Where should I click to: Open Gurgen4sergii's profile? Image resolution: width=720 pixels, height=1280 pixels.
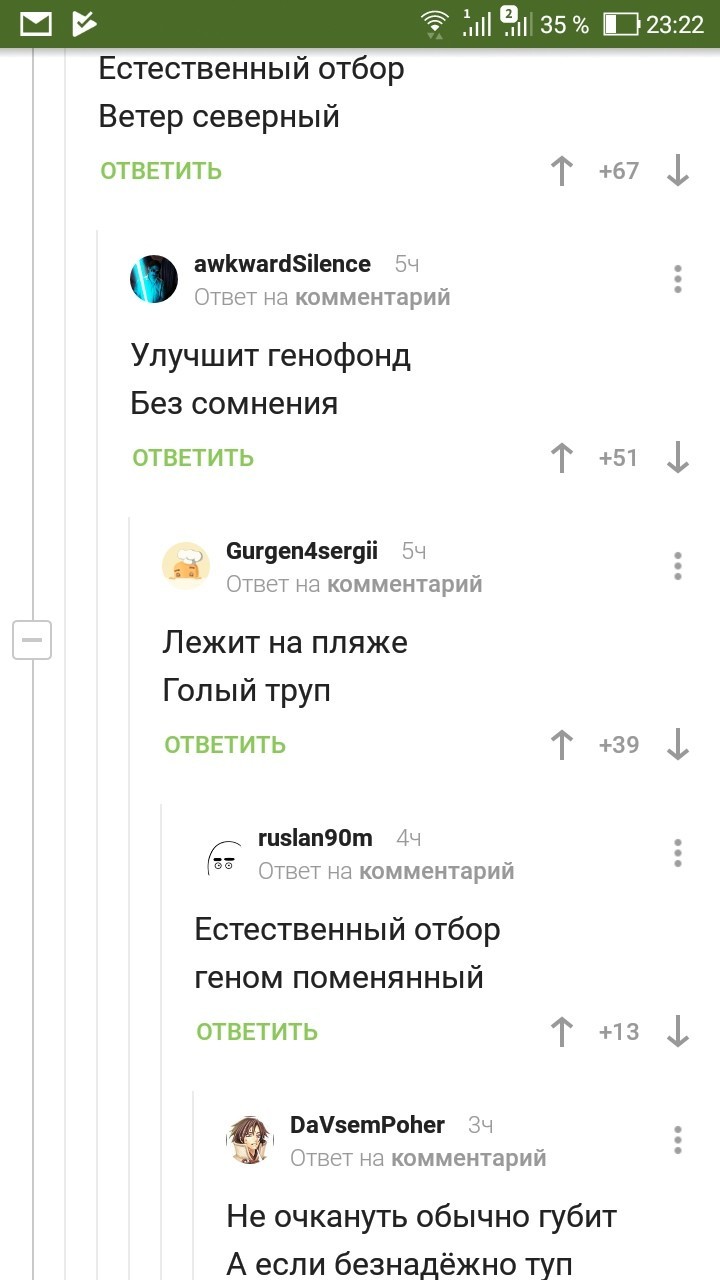302,551
